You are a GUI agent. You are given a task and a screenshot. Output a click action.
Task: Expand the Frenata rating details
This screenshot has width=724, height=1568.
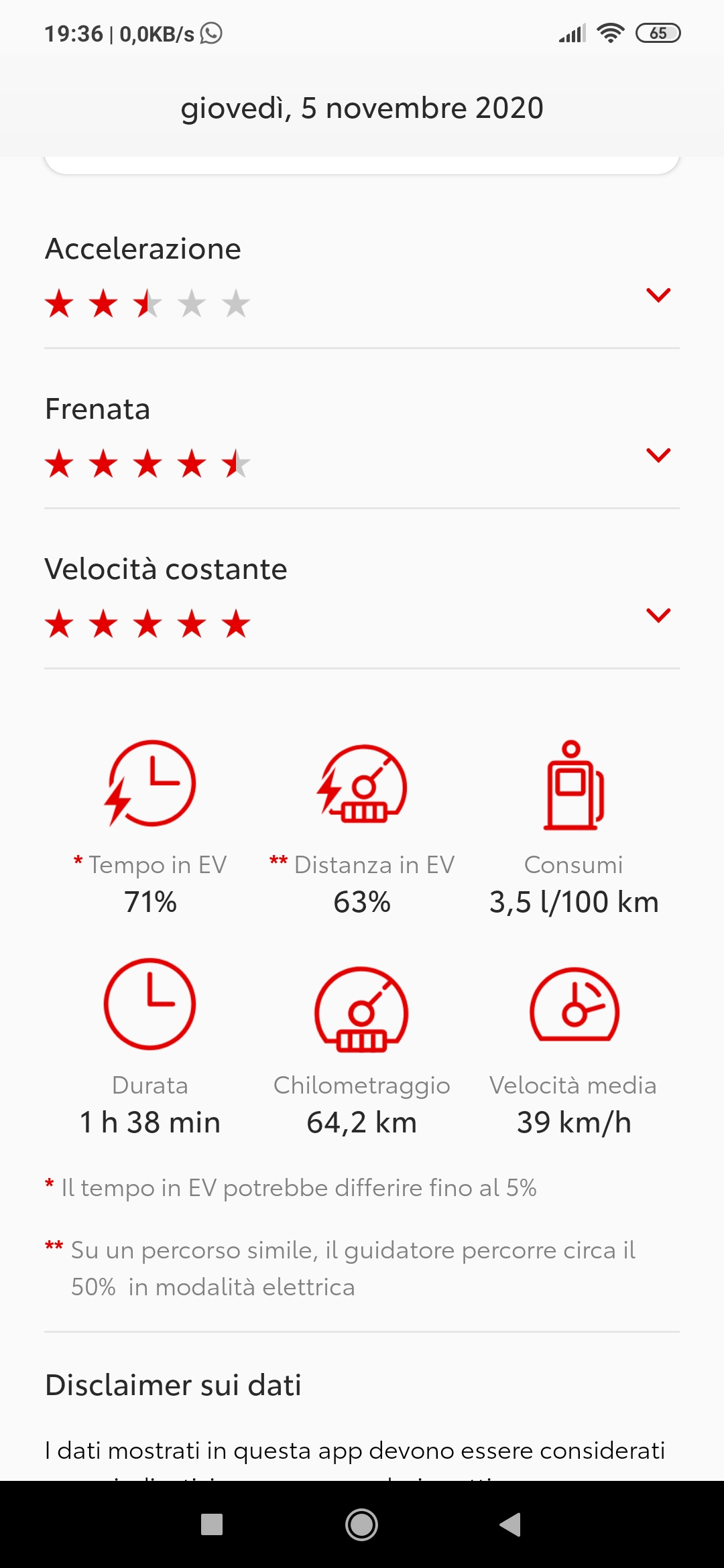click(658, 456)
